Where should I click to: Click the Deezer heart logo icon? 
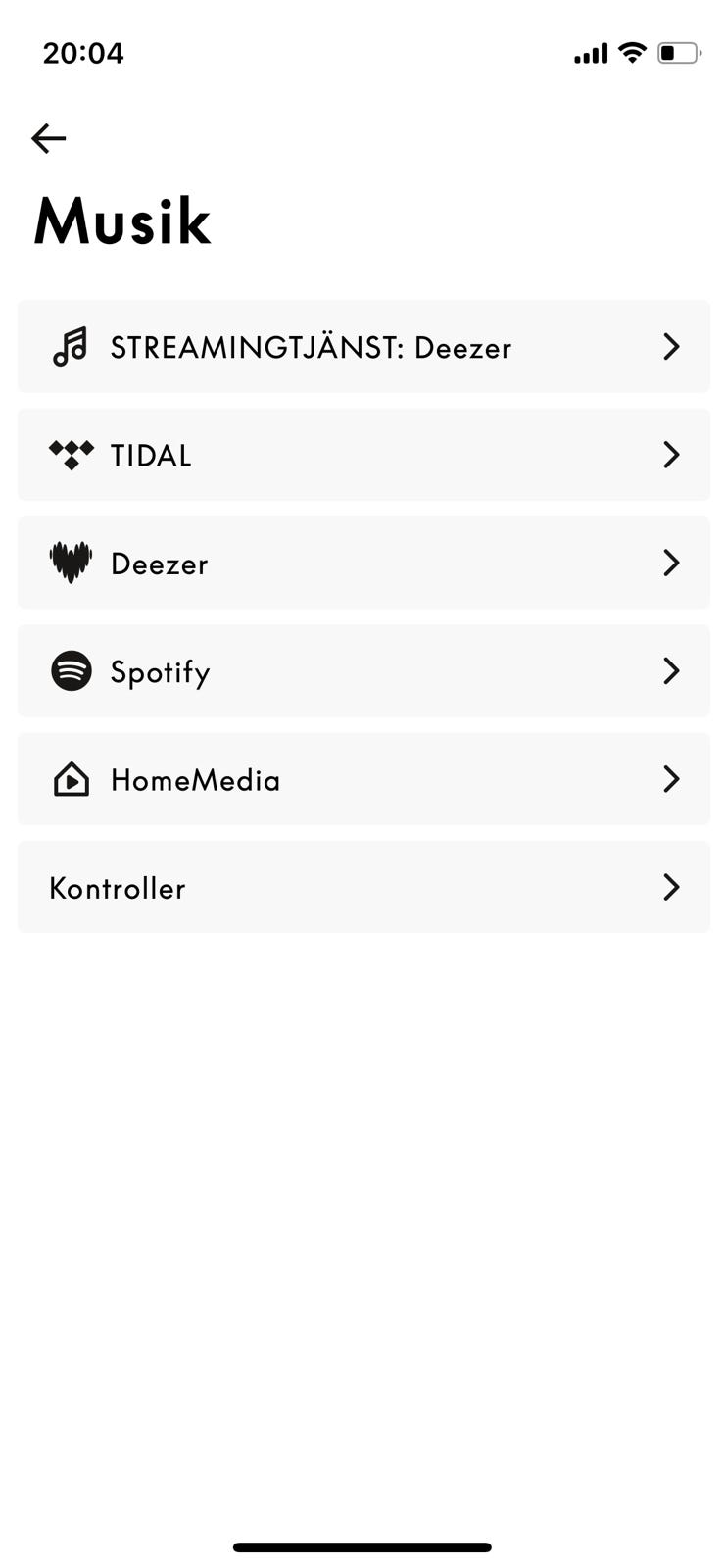coord(70,563)
